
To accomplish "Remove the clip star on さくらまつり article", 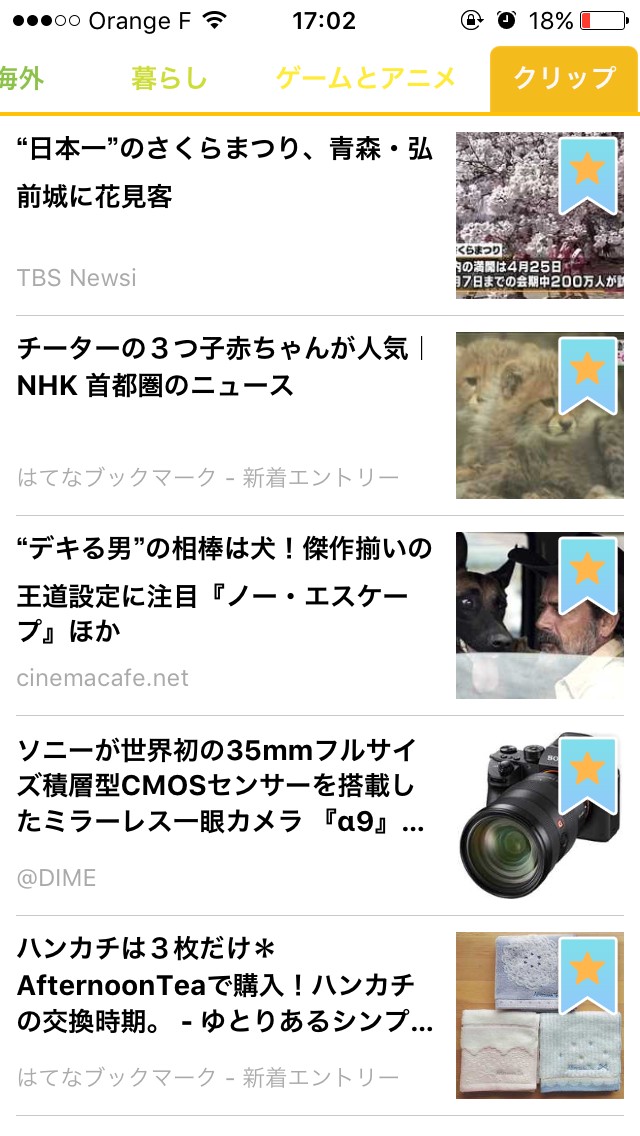I will [x=587, y=172].
